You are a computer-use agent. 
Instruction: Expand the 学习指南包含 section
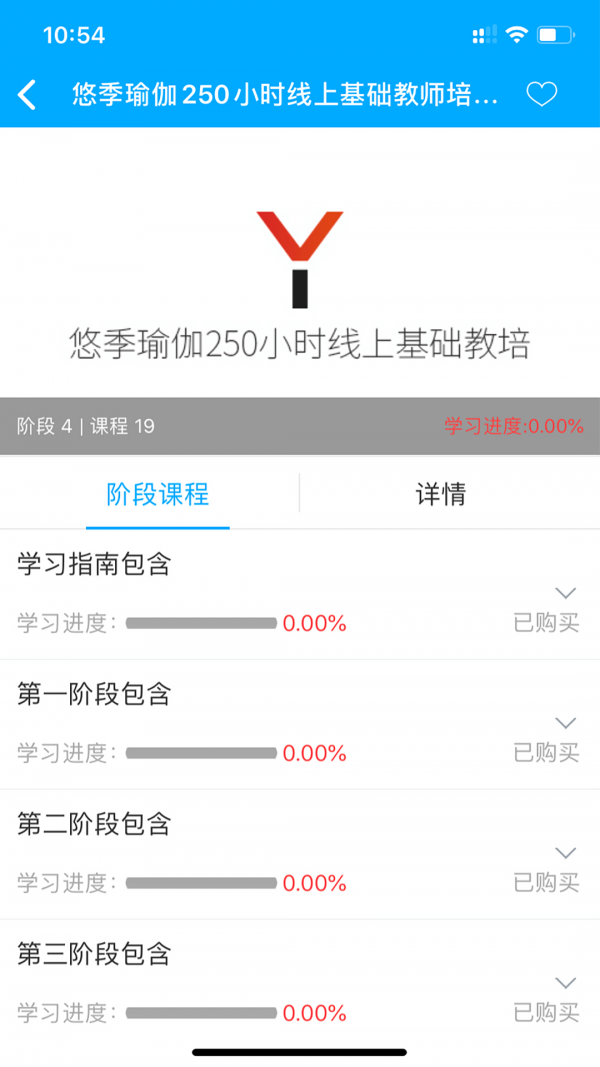coord(565,593)
